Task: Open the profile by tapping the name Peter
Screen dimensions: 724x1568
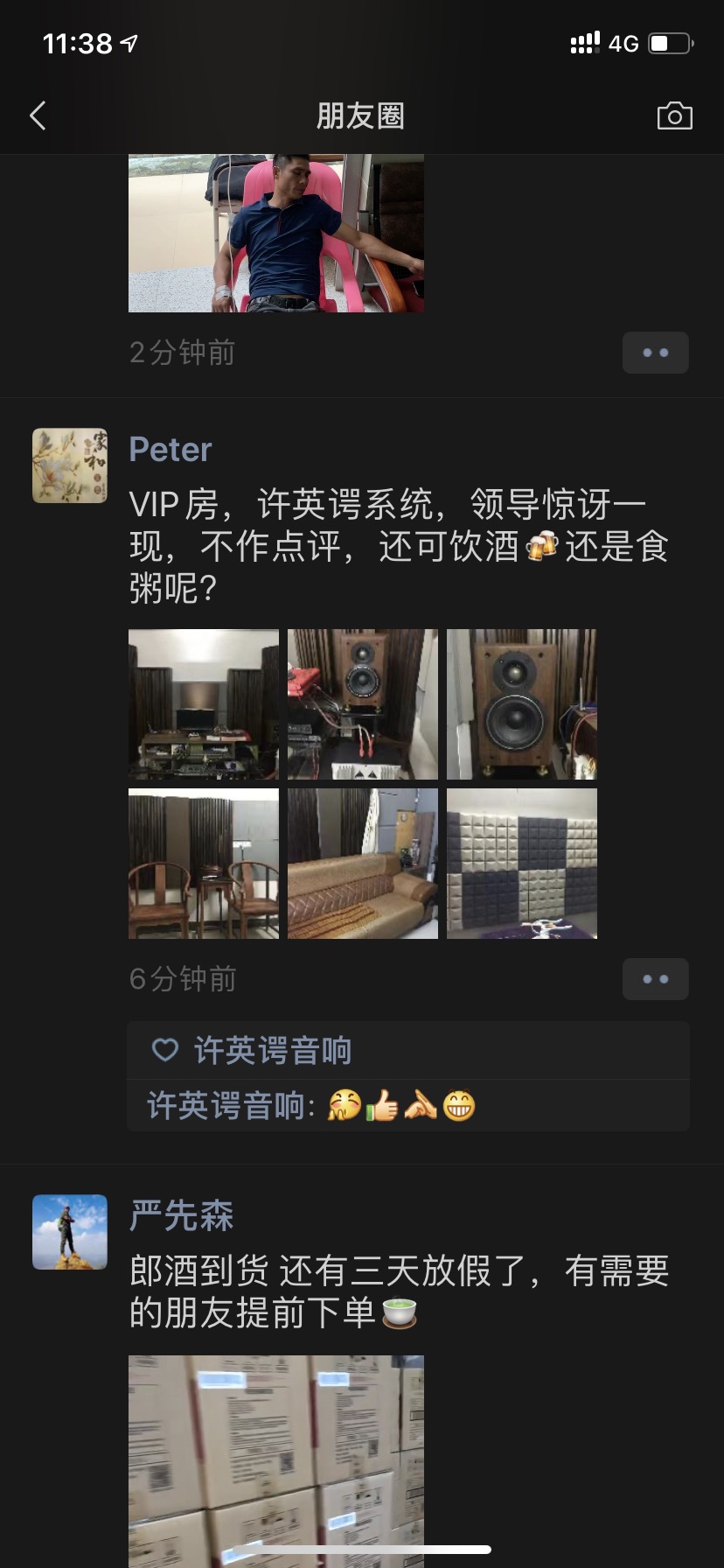Action: 171,450
